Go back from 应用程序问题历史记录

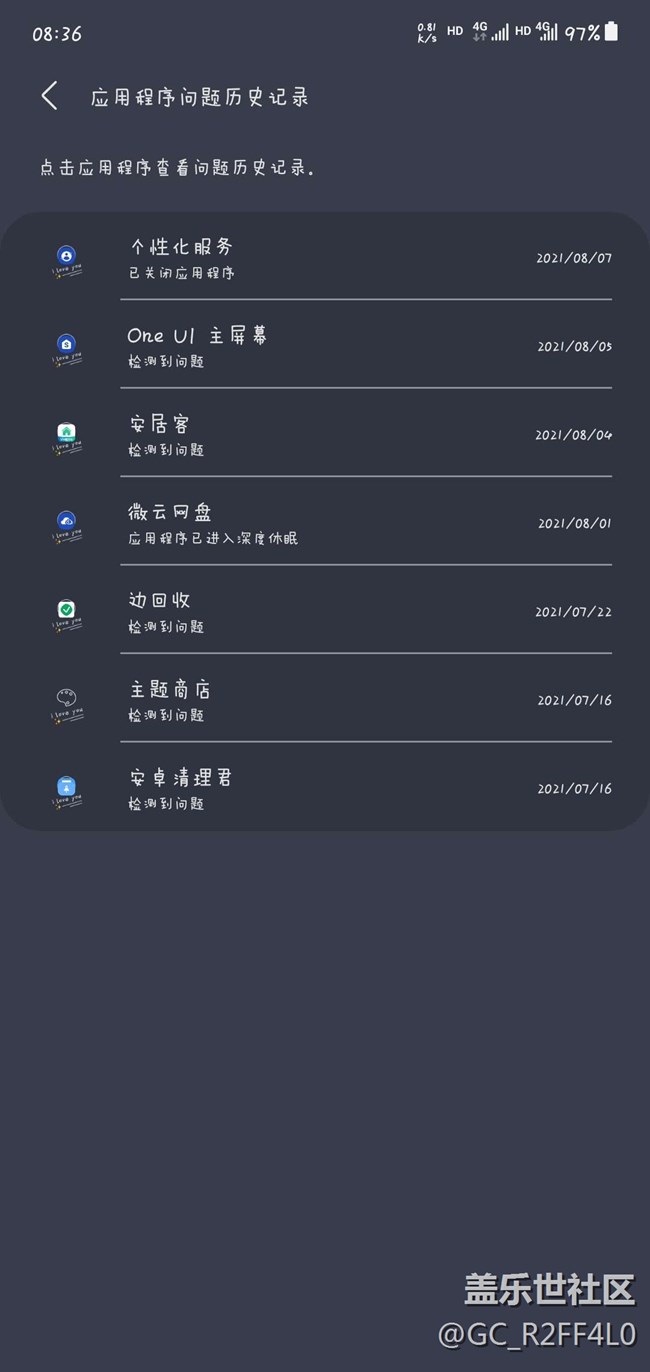click(x=49, y=96)
